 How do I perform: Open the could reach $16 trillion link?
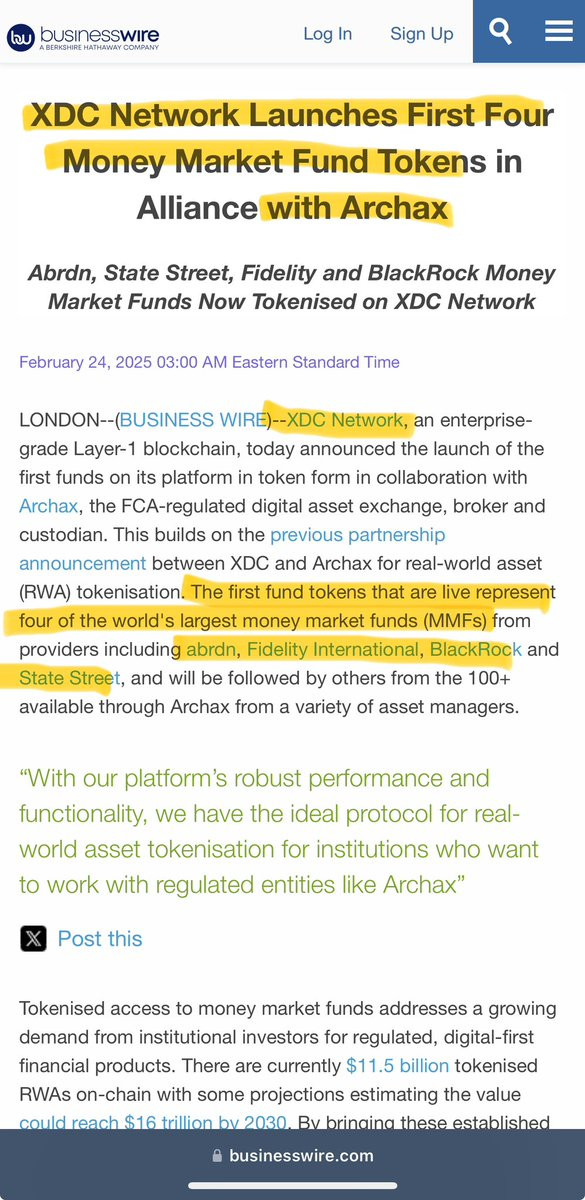tap(153, 1123)
